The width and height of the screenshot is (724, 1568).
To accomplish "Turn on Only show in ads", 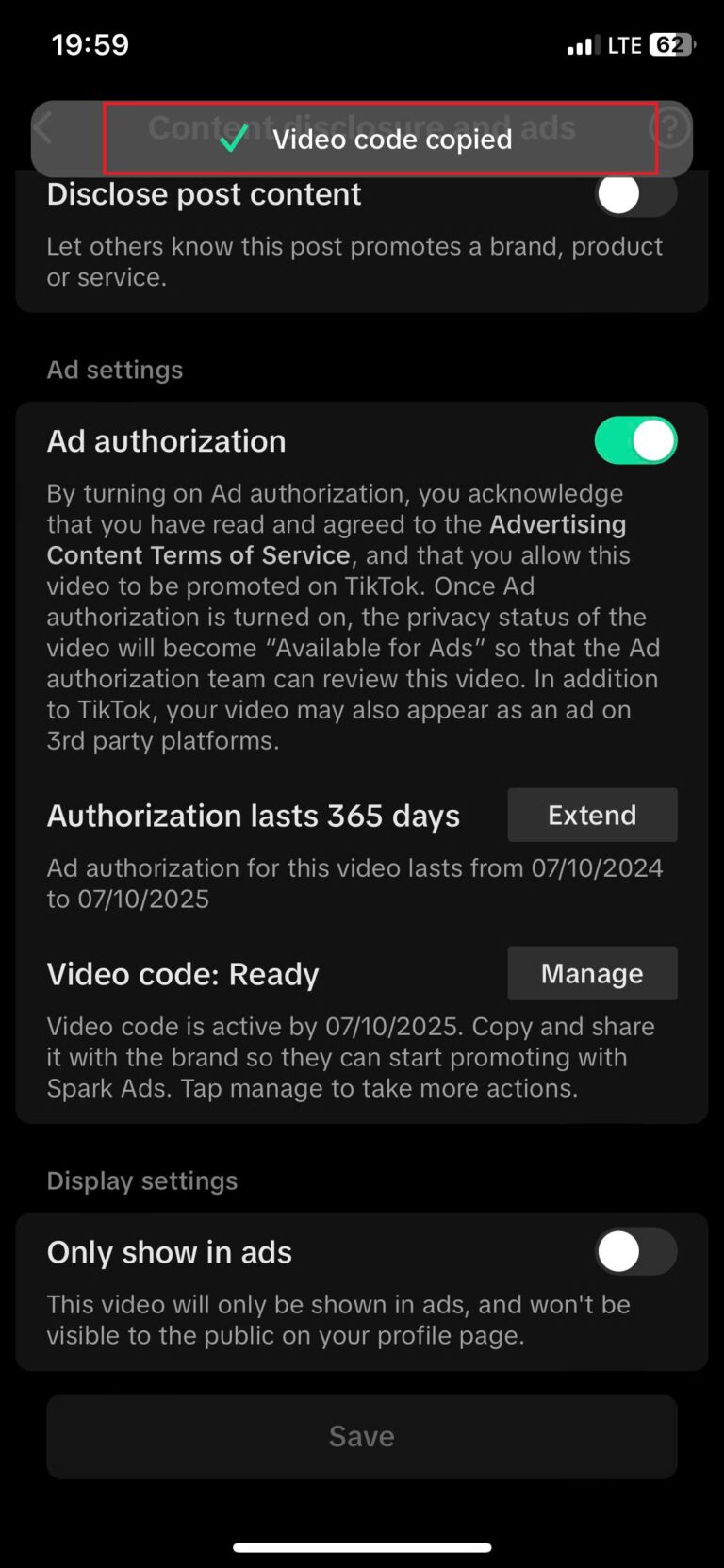I will [635, 1251].
